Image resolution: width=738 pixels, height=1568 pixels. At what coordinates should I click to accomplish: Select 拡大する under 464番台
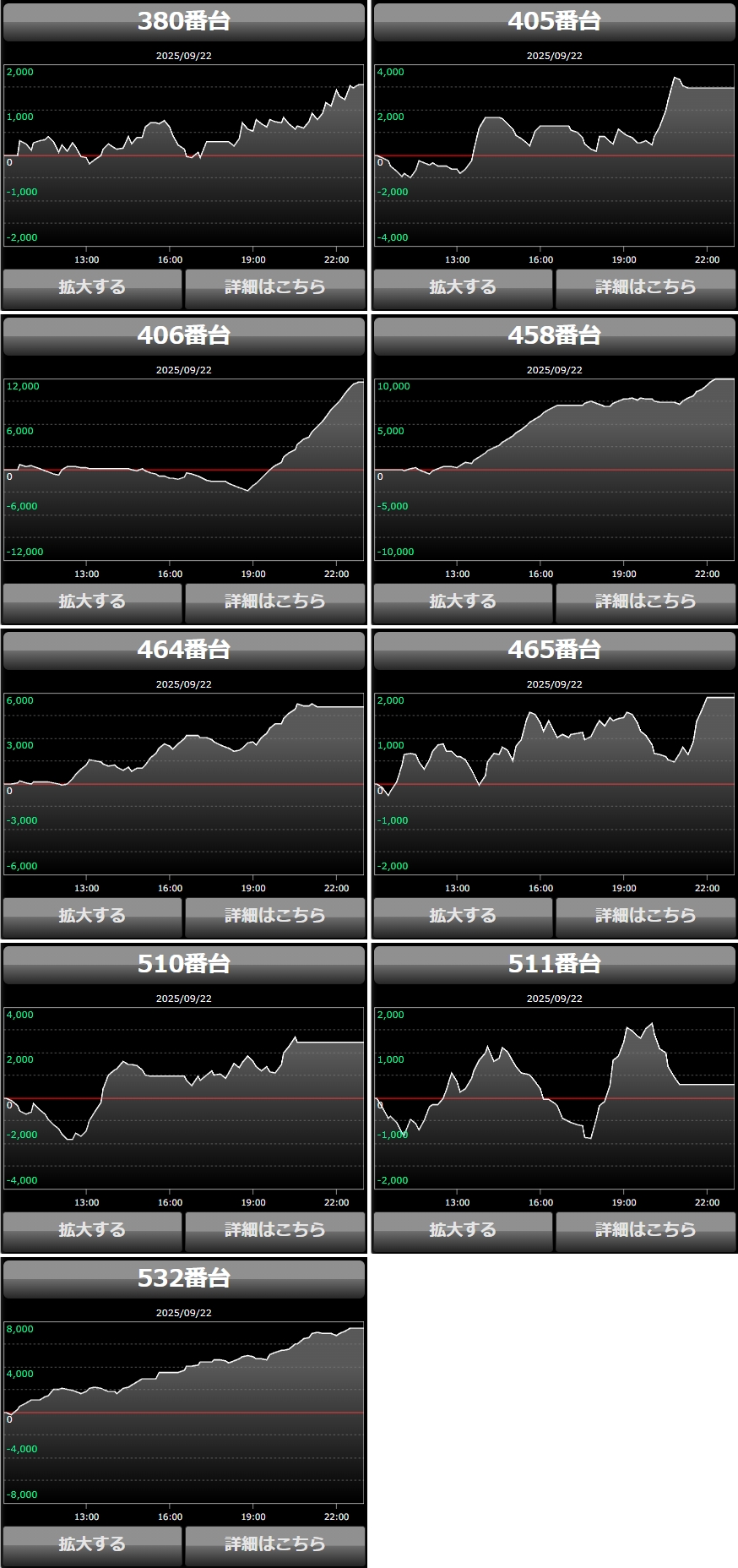point(92,917)
